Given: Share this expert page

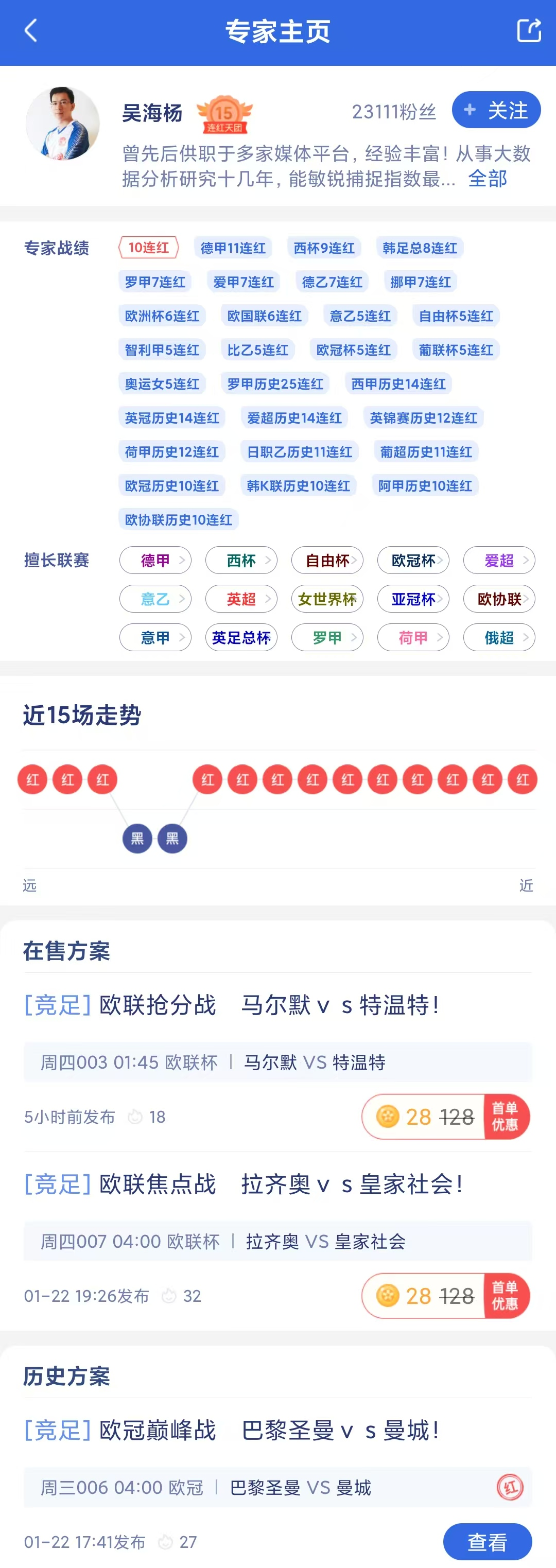Looking at the screenshot, I should [x=528, y=30].
